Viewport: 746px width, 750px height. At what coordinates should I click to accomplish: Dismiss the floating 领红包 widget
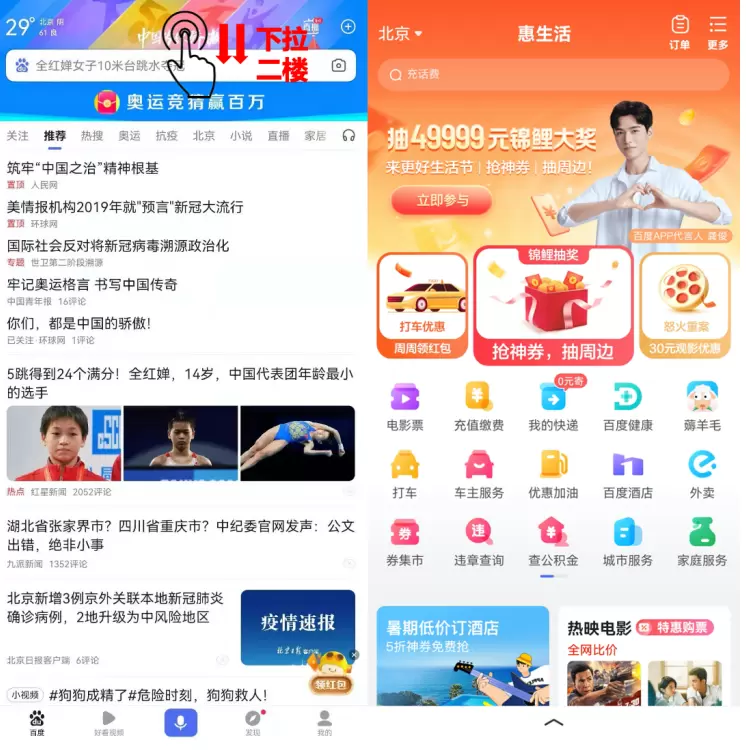[x=354, y=656]
